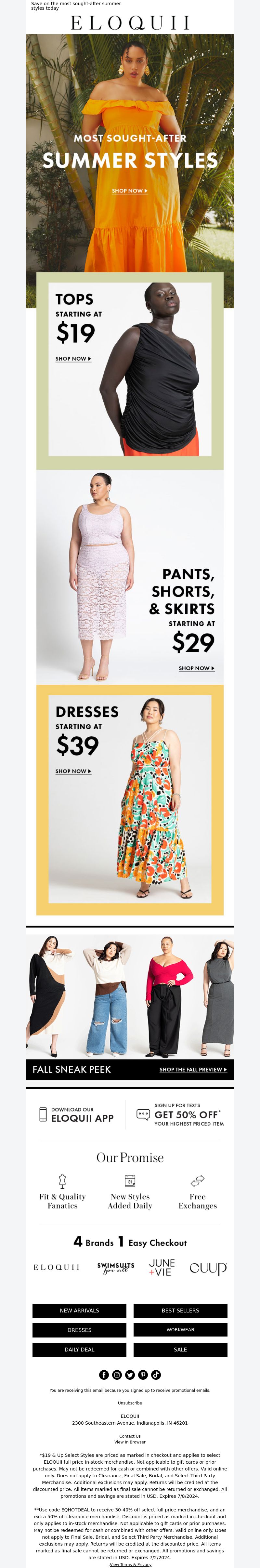The image size is (260, 1568).
Task: Open ELOQUII's Facebook page icon
Action: click(104, 1375)
